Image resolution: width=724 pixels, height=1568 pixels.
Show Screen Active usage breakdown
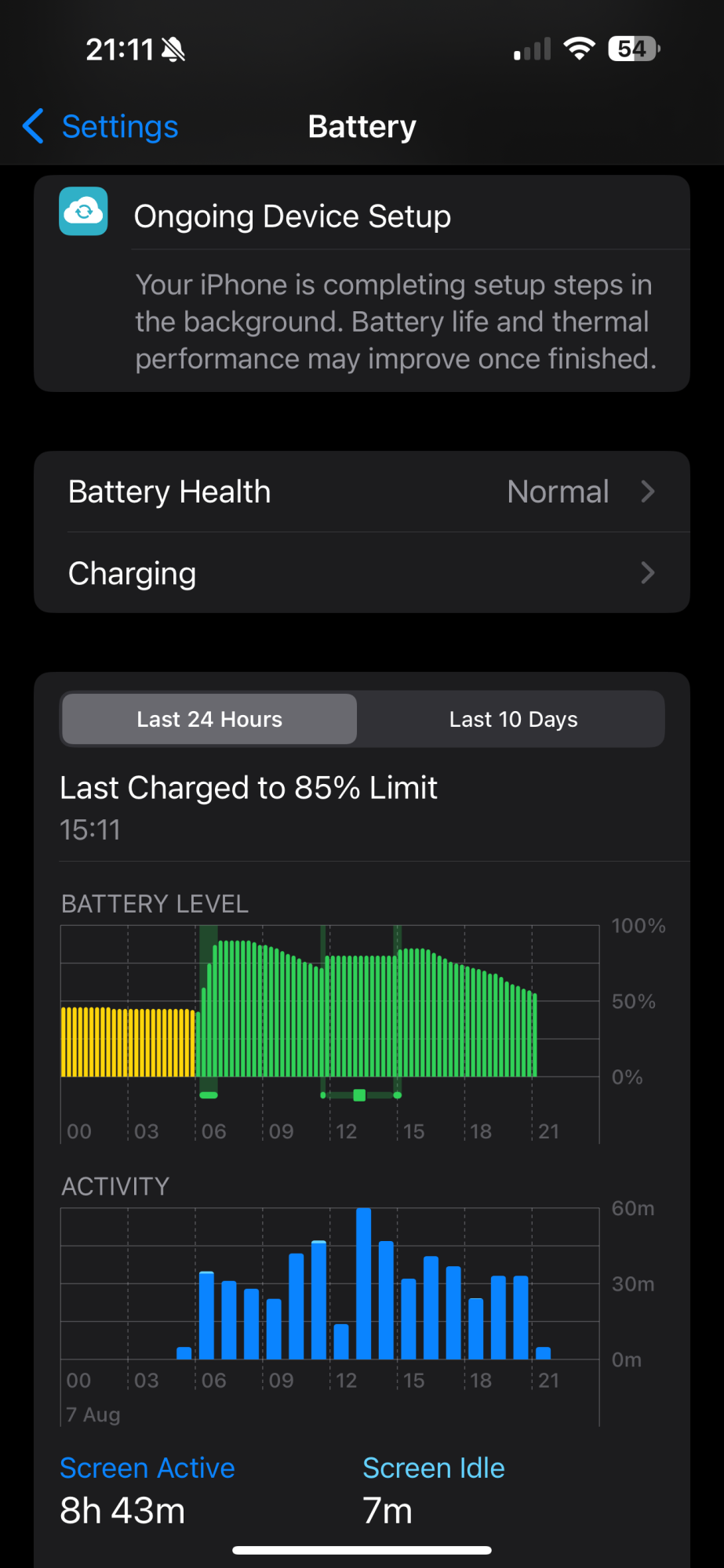pos(147,1468)
